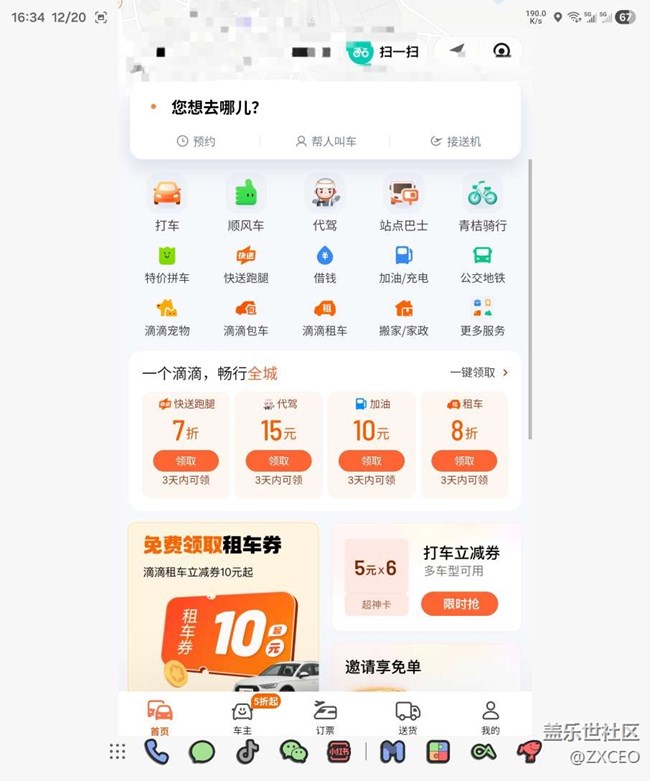Open 接送机 airport transfer

click(x=455, y=141)
